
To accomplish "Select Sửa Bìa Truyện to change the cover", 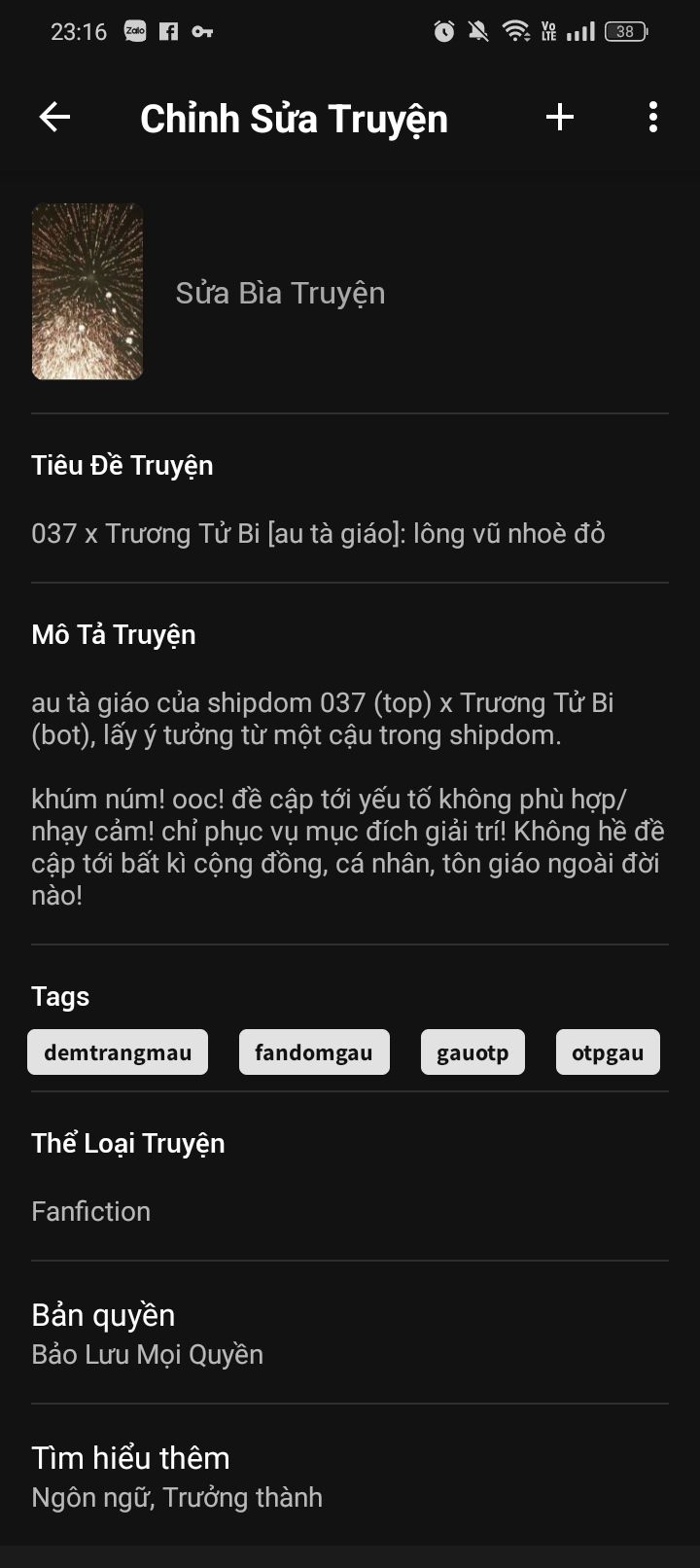I will tap(280, 293).
